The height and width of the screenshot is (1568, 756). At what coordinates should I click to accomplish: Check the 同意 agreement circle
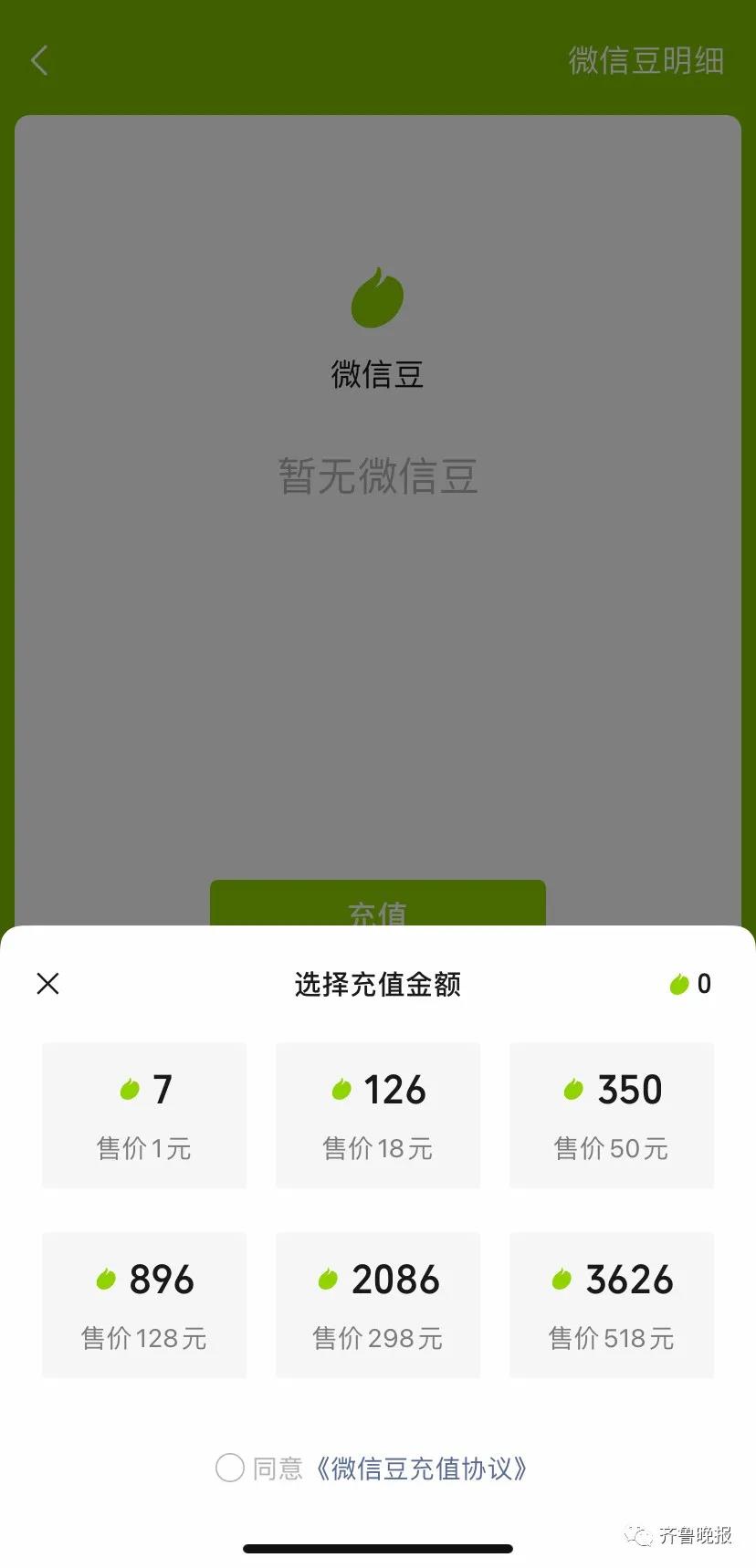click(229, 1469)
